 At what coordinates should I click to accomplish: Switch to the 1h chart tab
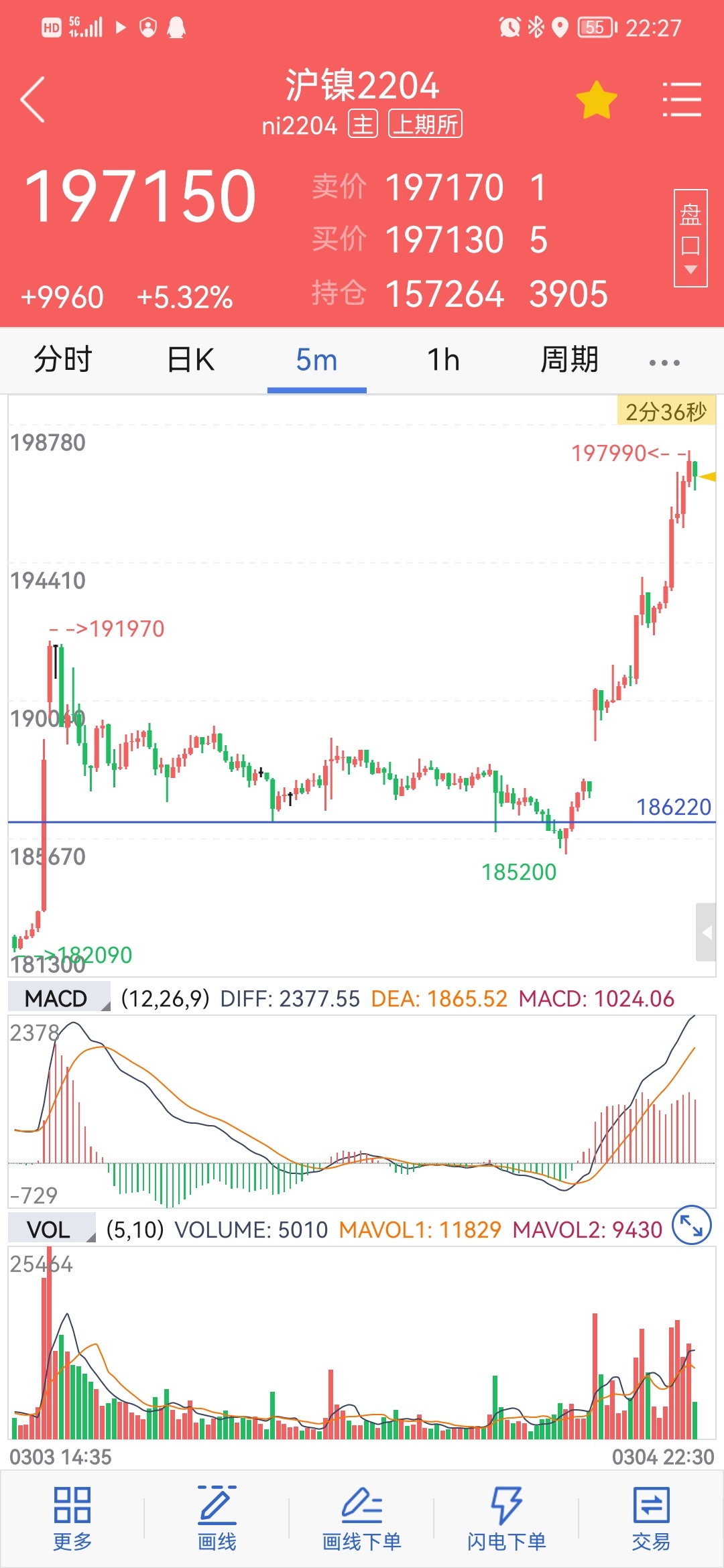[444, 360]
